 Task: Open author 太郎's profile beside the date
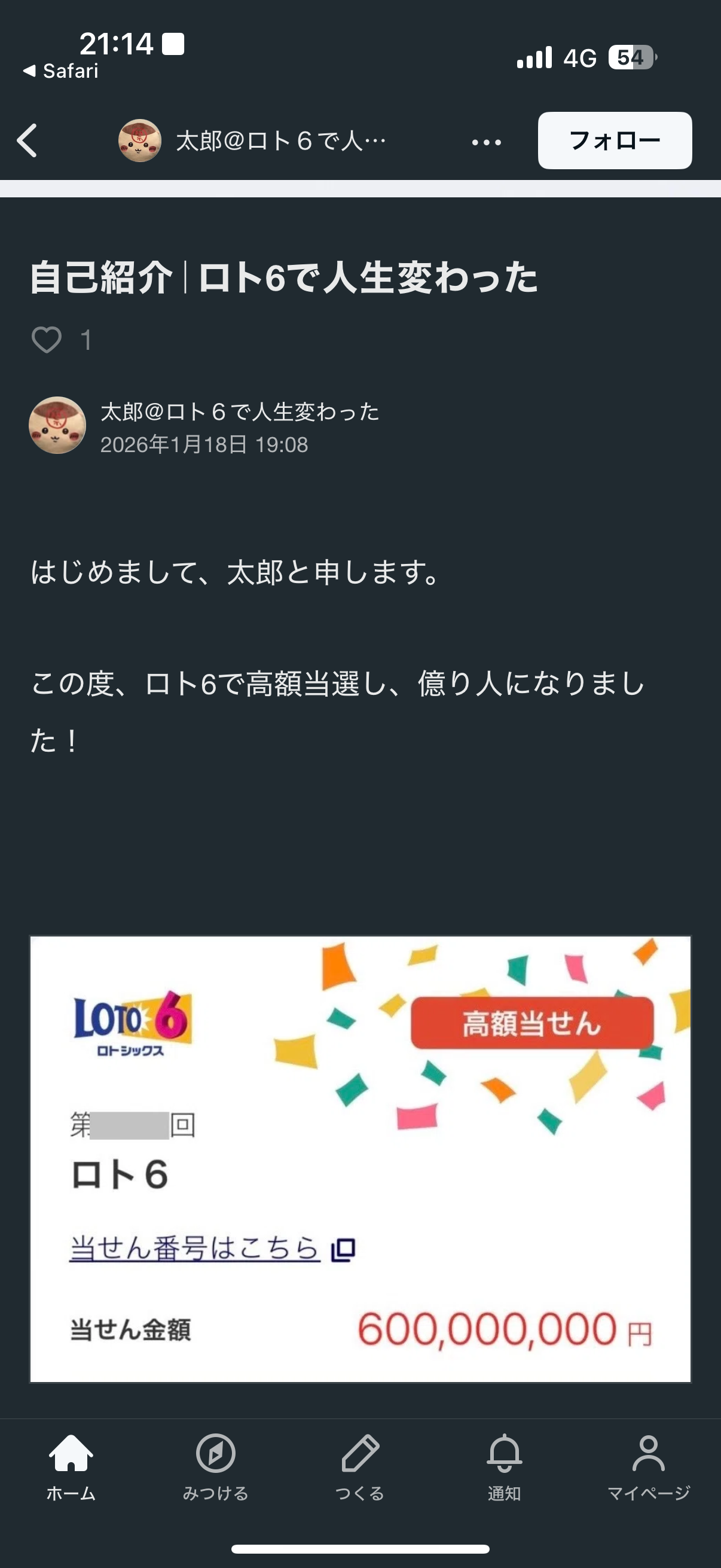coord(239,412)
